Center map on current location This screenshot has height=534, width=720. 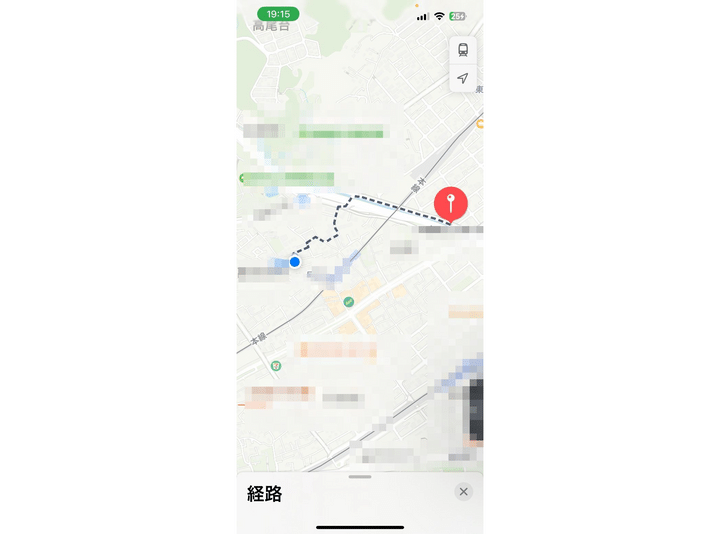coord(463,78)
